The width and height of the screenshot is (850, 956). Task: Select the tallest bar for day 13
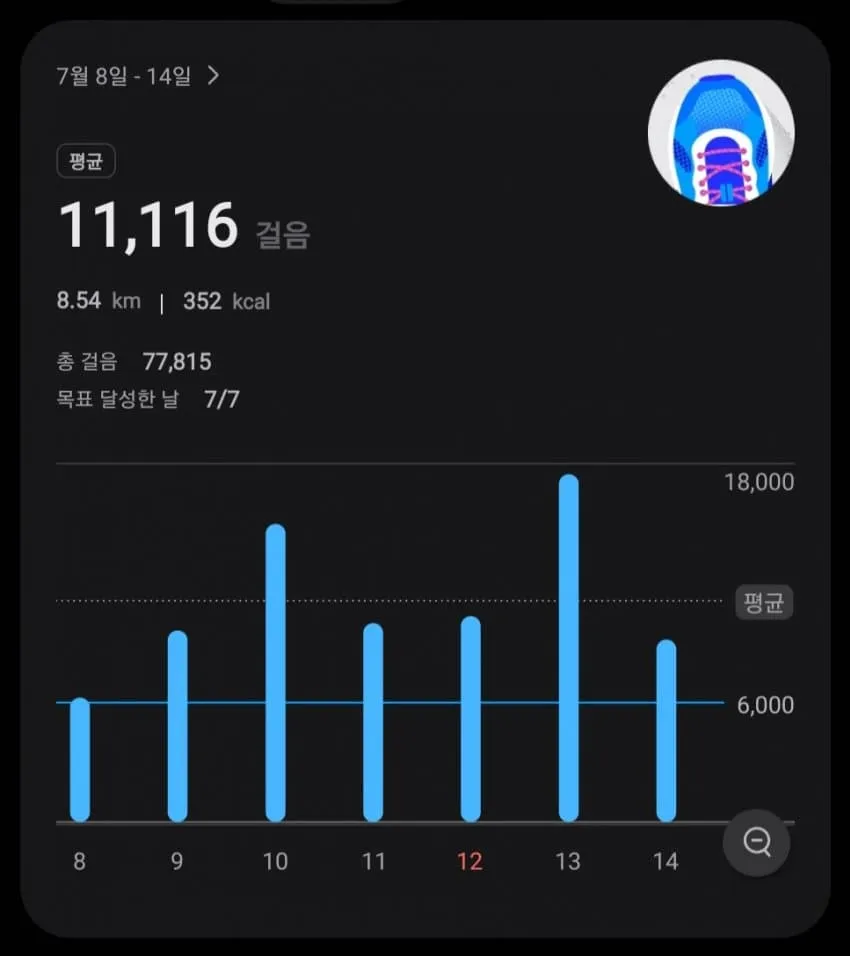(569, 648)
